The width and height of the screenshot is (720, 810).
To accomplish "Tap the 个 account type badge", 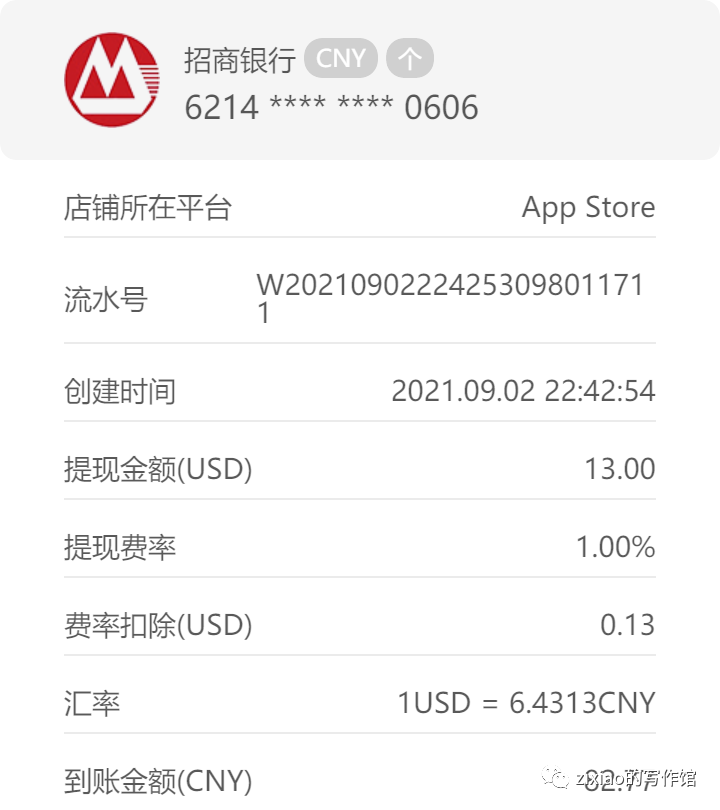I will point(409,58).
